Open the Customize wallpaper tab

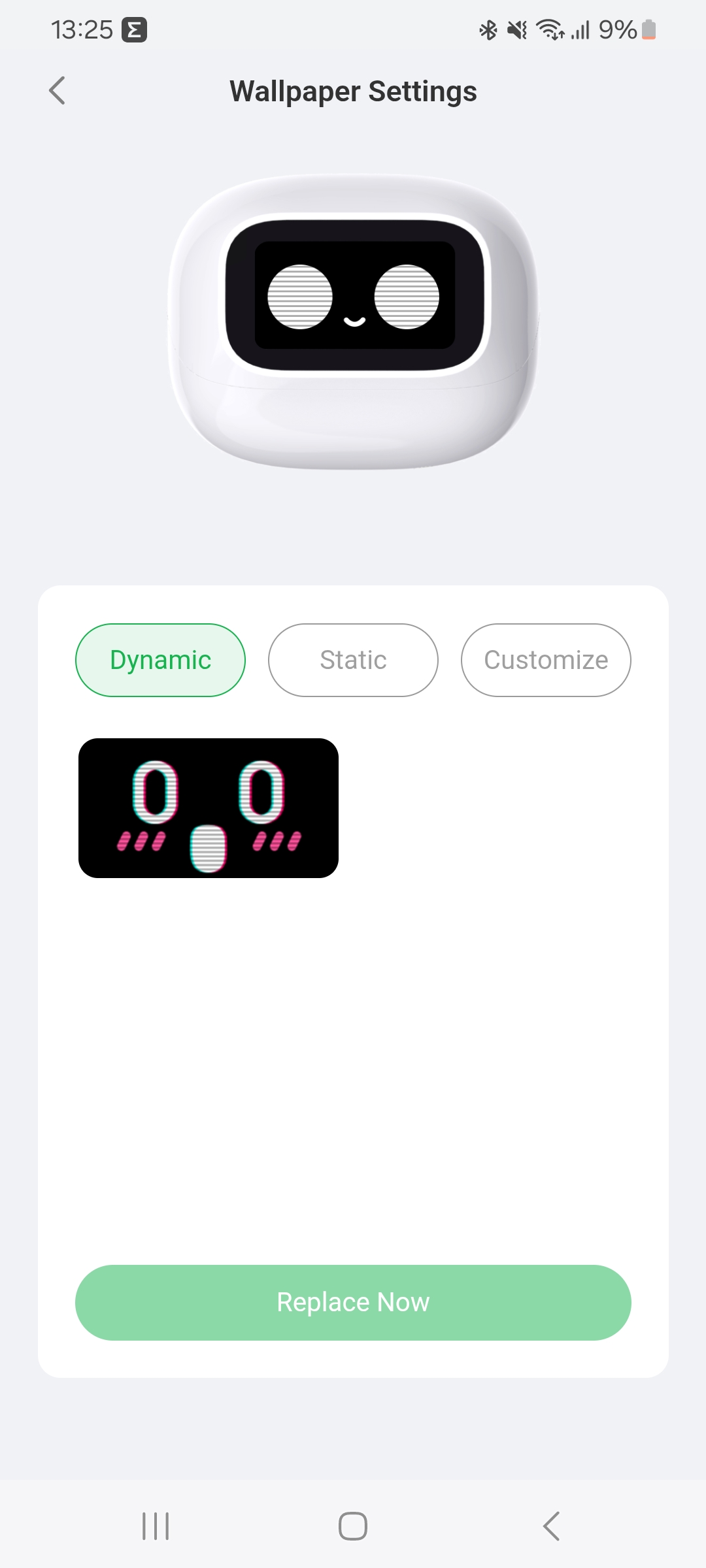[546, 660]
